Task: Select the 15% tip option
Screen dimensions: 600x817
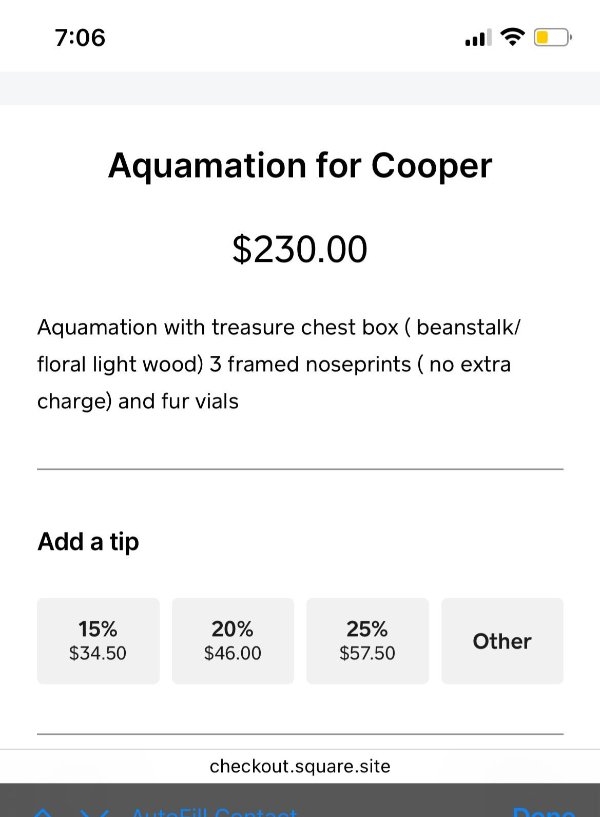Action: click(x=98, y=641)
